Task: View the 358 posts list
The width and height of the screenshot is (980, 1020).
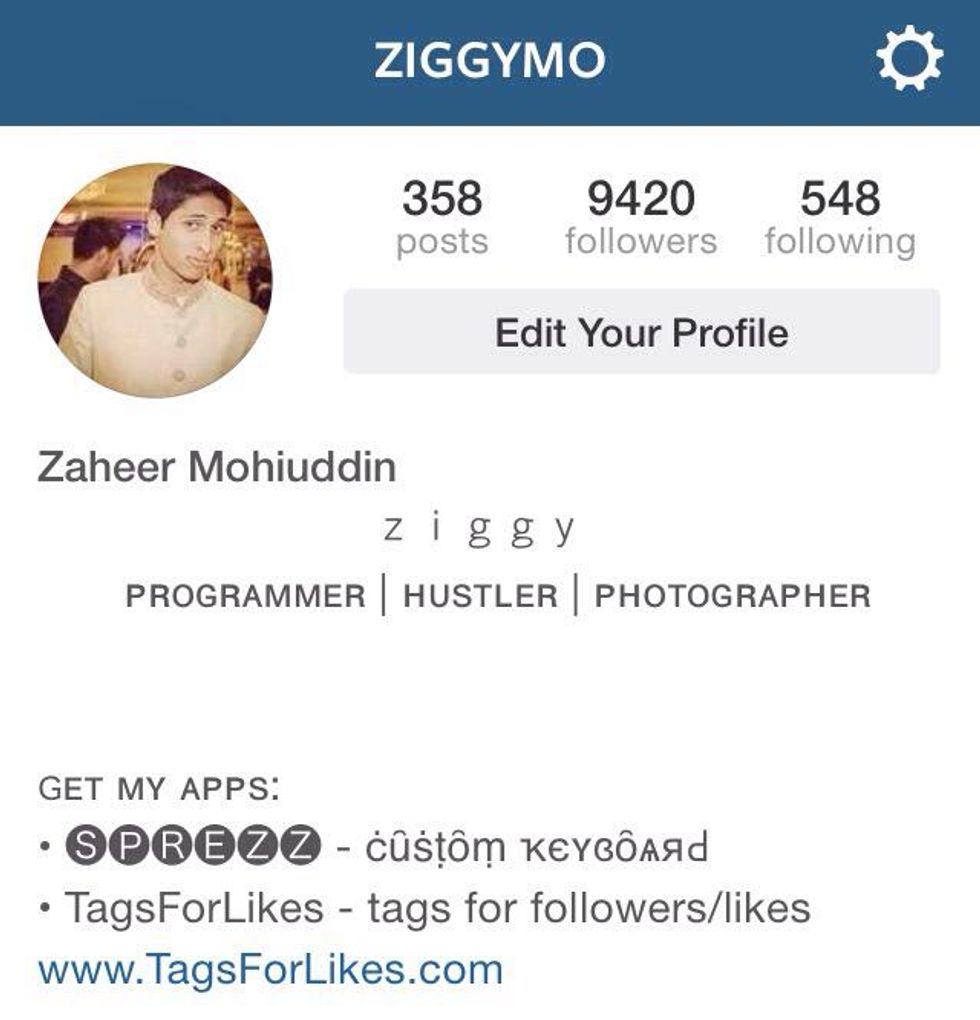Action: [x=442, y=217]
